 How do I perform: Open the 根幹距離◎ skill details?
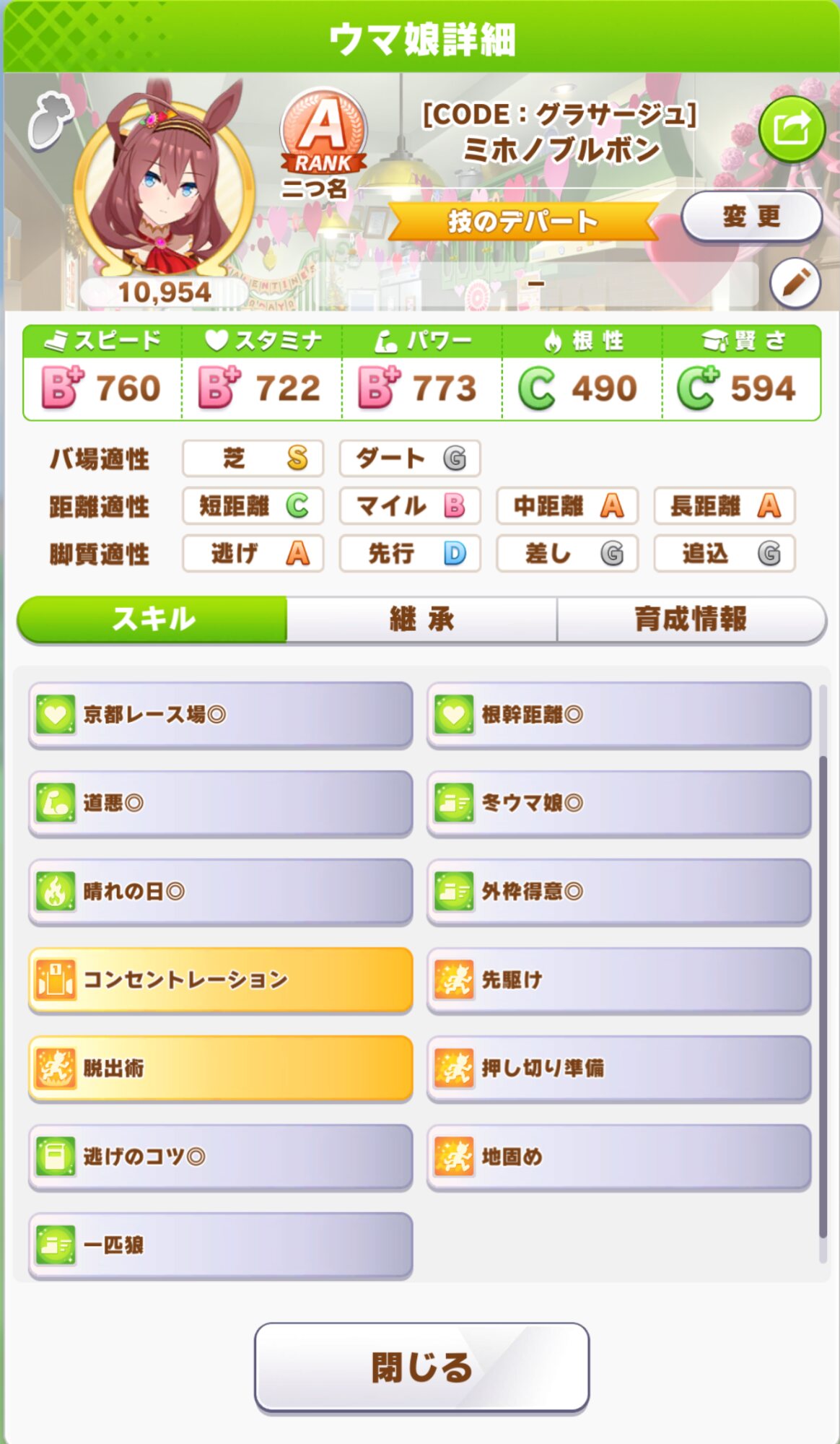click(619, 715)
